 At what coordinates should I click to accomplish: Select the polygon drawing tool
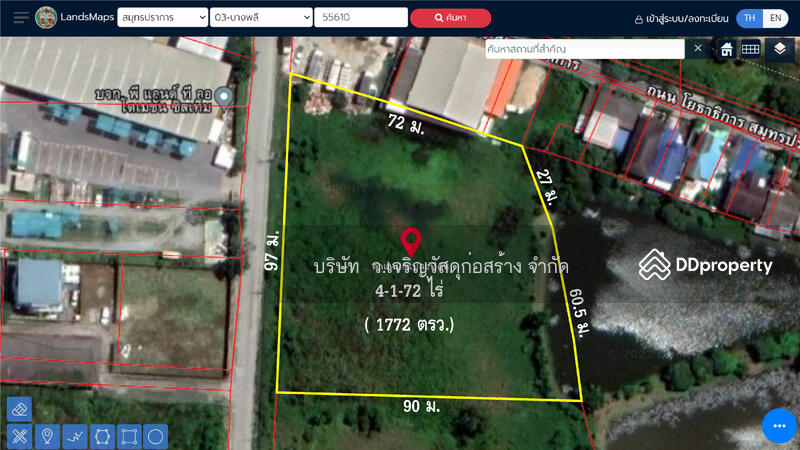click(101, 437)
